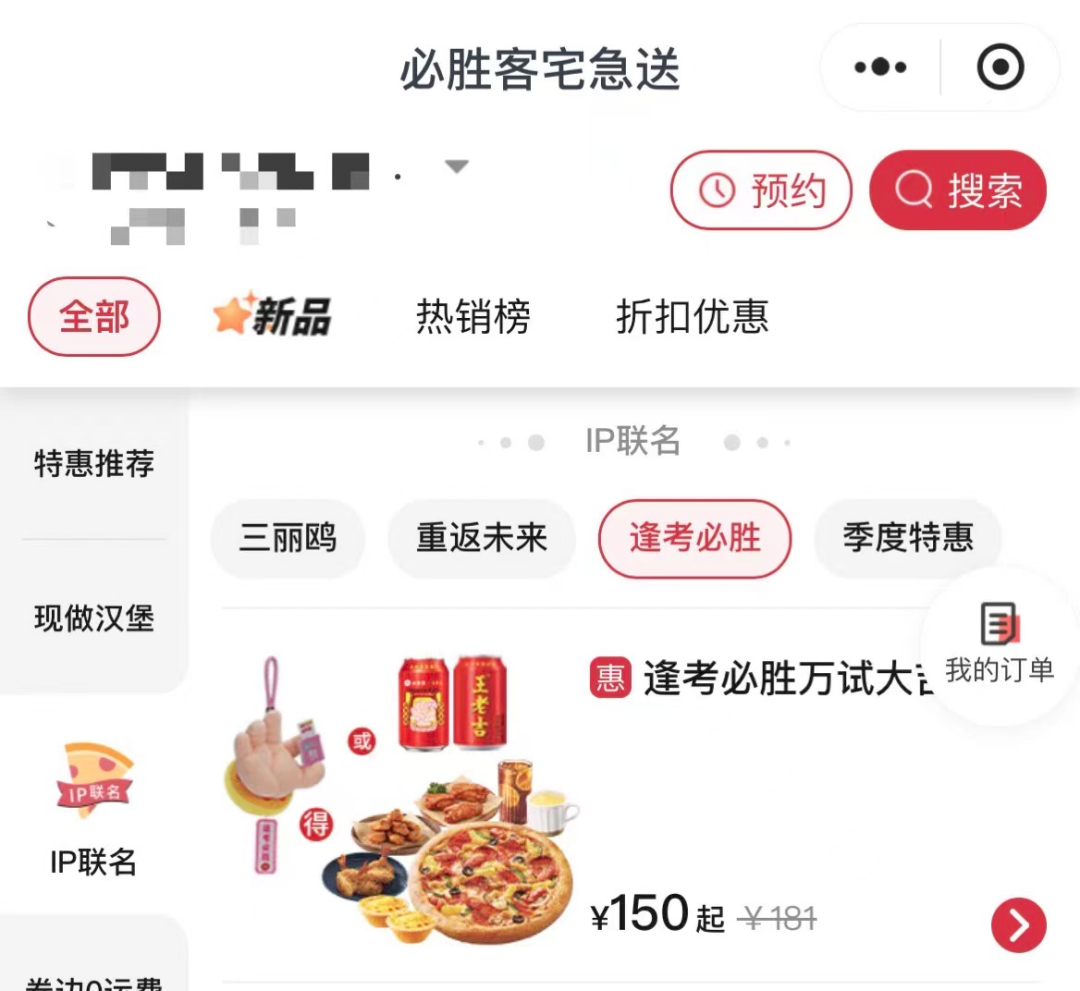Filter by 重返未来 chip

tap(482, 538)
